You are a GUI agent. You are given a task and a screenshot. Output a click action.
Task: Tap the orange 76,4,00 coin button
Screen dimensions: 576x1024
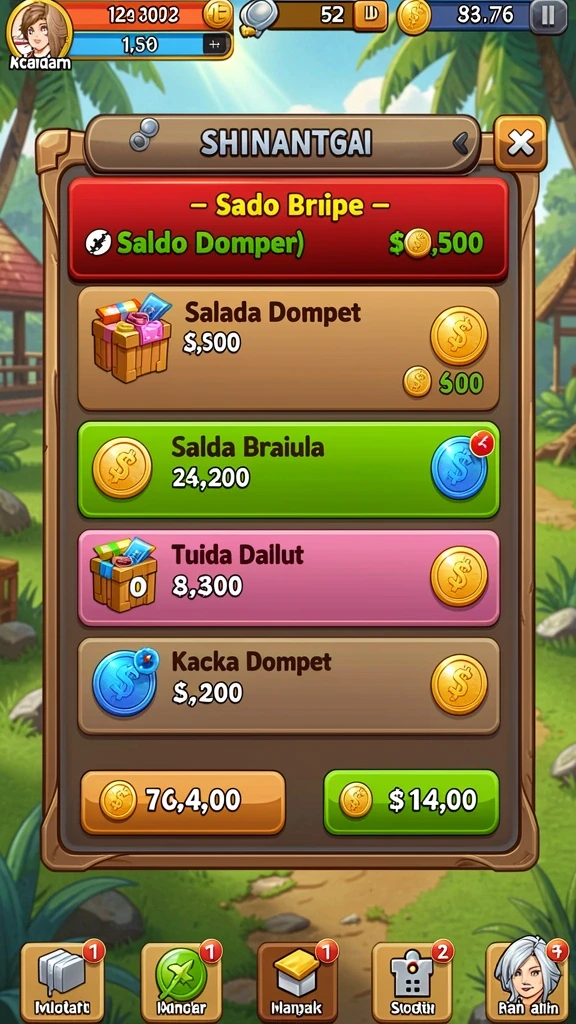[183, 802]
